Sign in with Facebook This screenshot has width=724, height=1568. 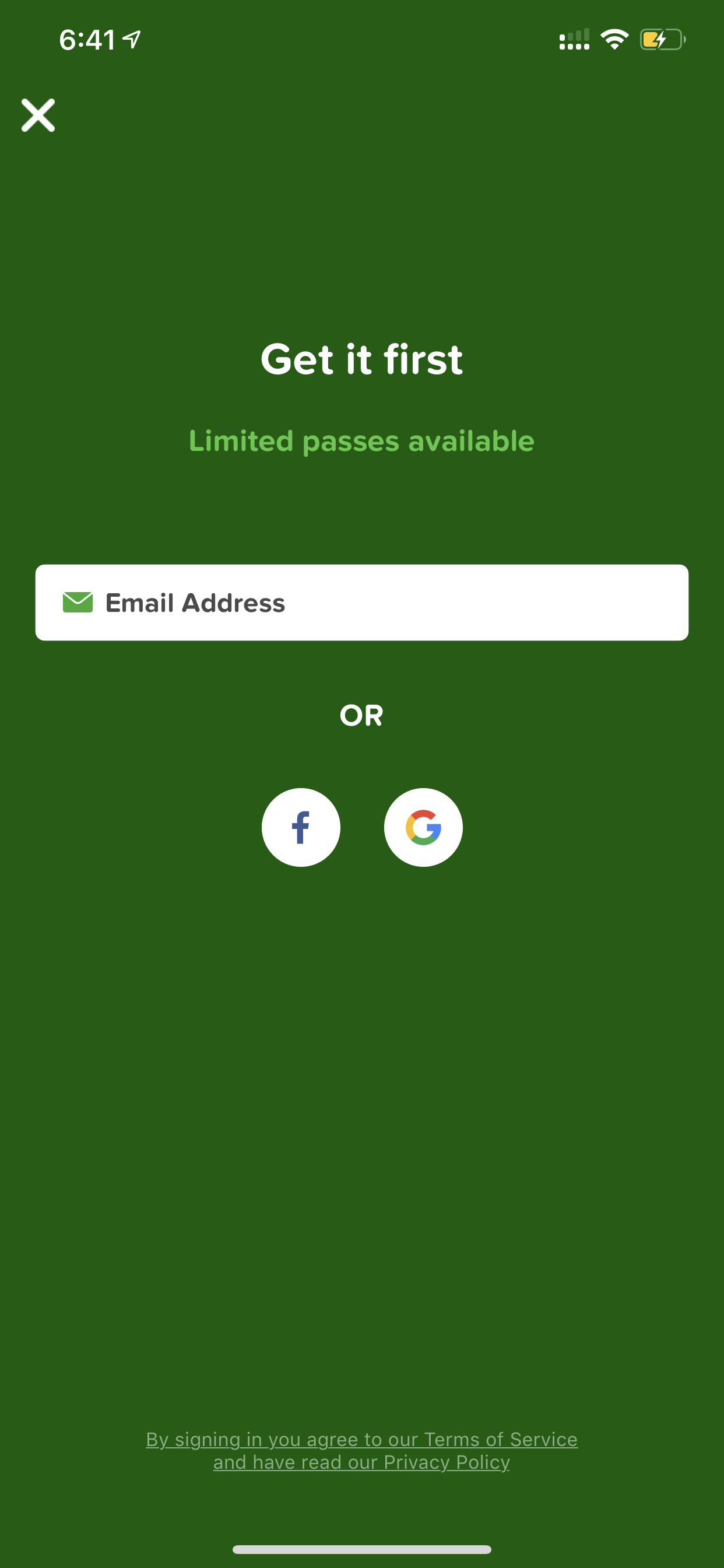(301, 827)
